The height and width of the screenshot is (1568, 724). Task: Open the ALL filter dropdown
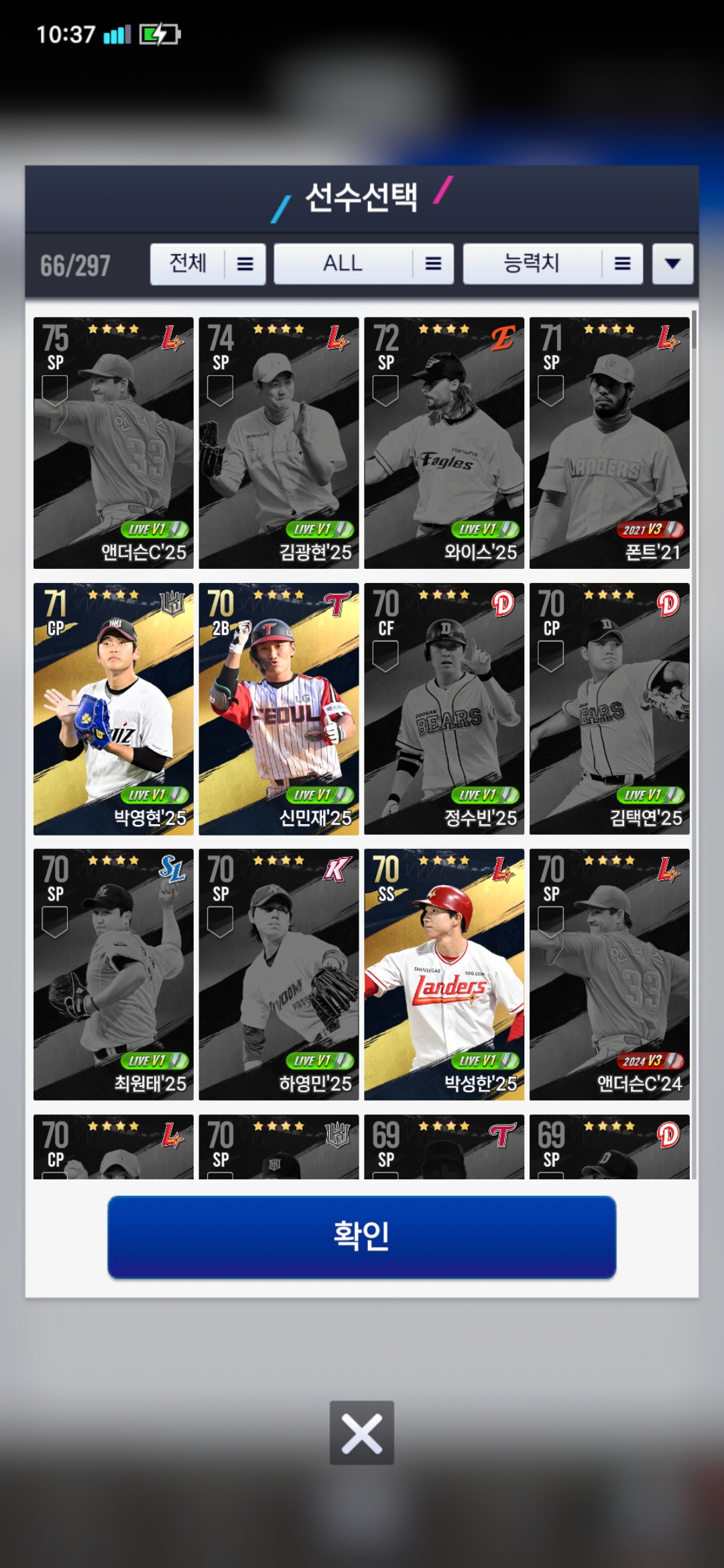click(x=363, y=264)
